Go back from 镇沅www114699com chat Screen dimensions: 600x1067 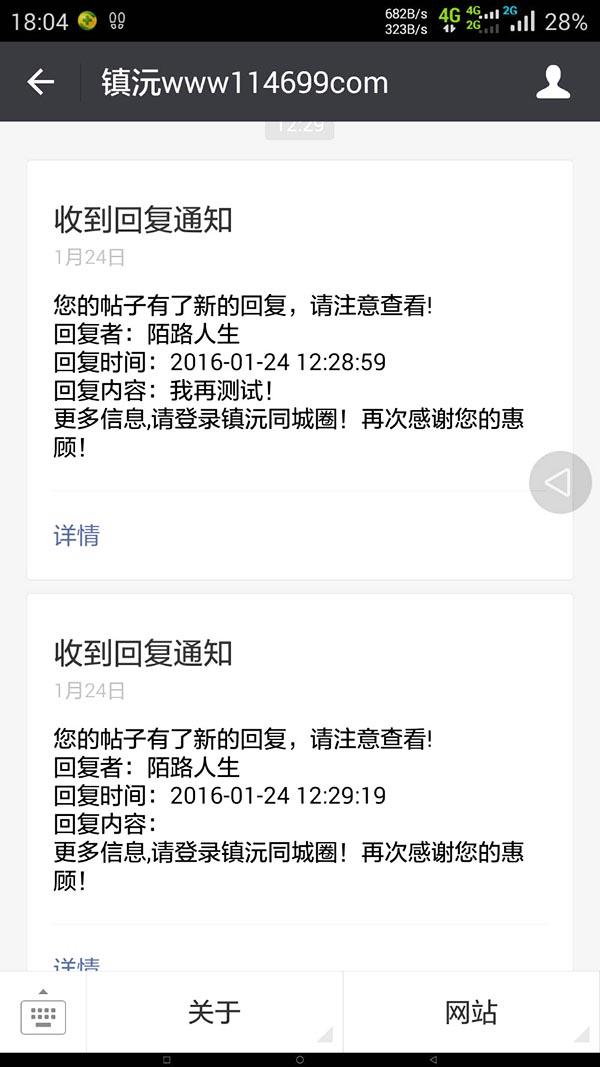(40, 82)
